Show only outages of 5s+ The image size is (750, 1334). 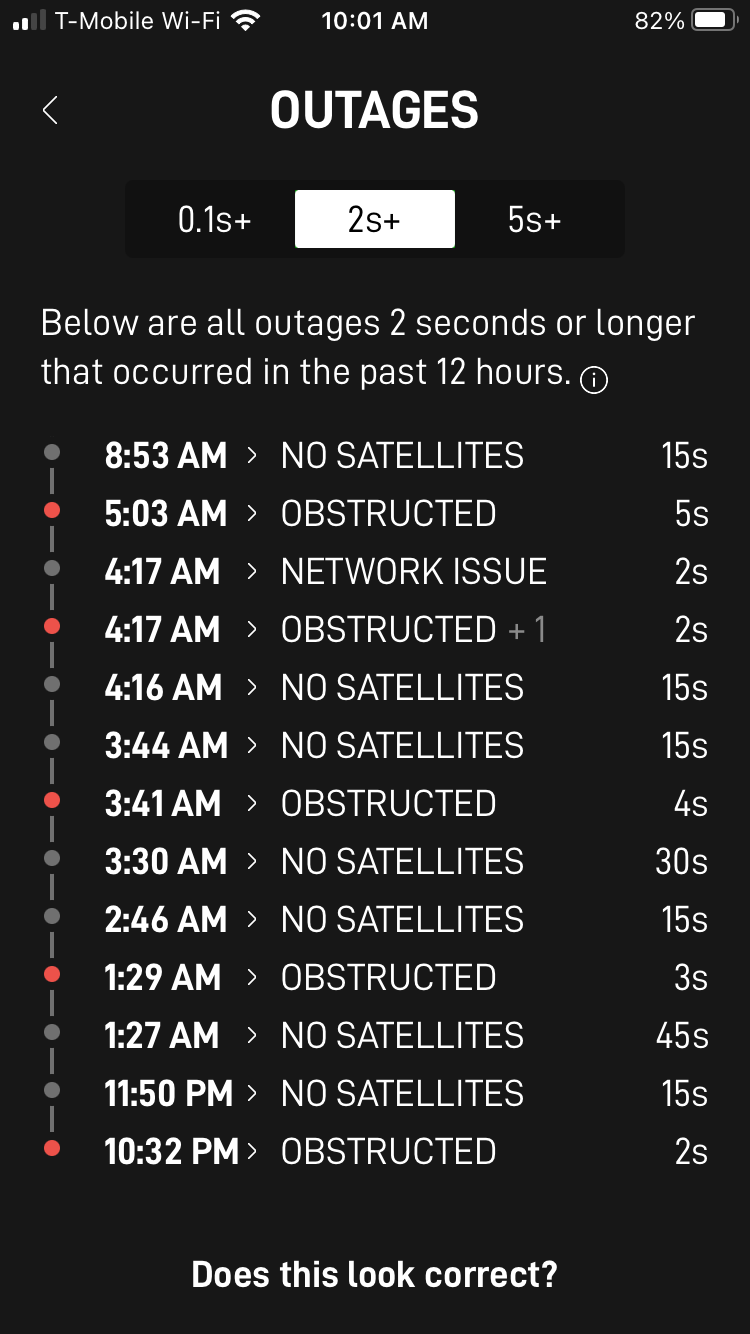534,219
